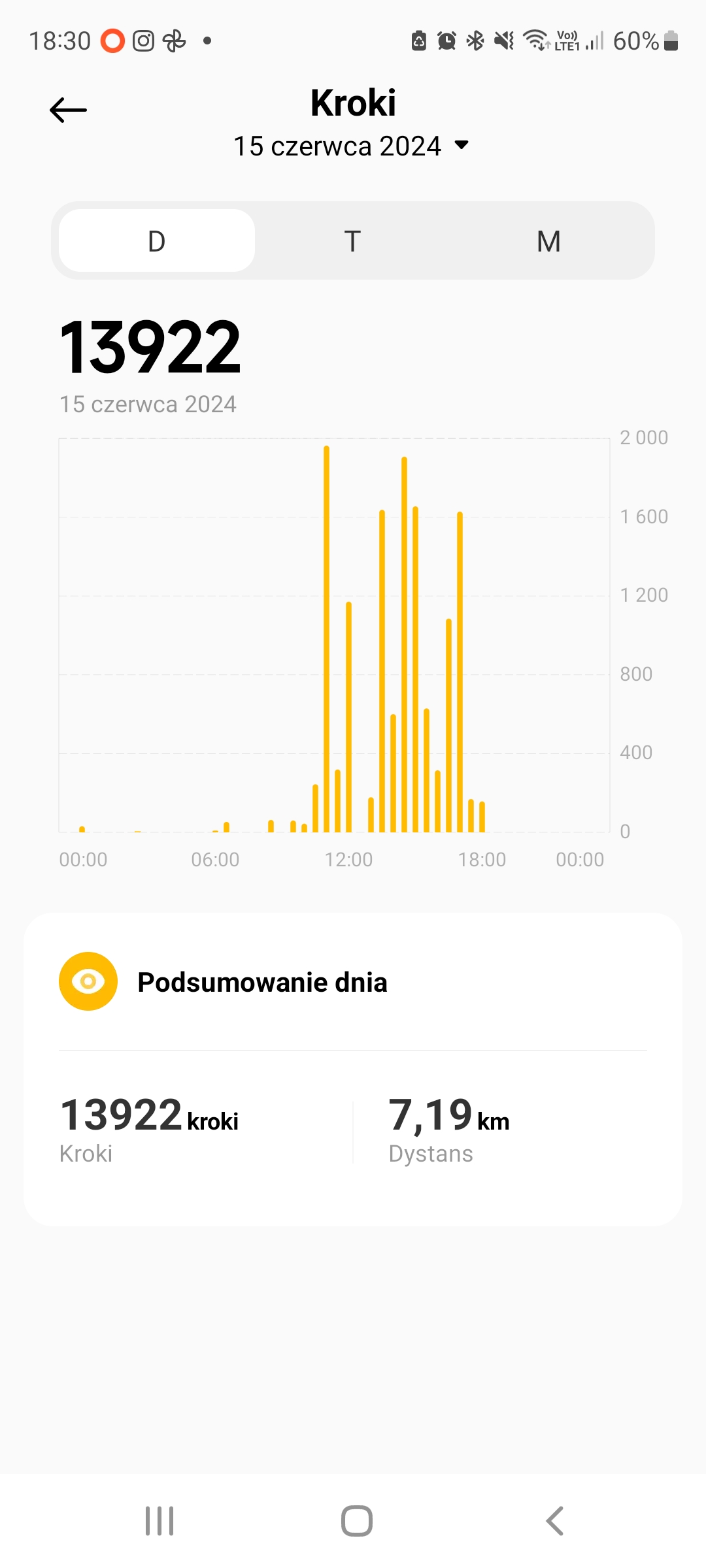Open recent apps from the navigation bar
Viewport: 706px width, 1568px height.
click(x=160, y=1521)
